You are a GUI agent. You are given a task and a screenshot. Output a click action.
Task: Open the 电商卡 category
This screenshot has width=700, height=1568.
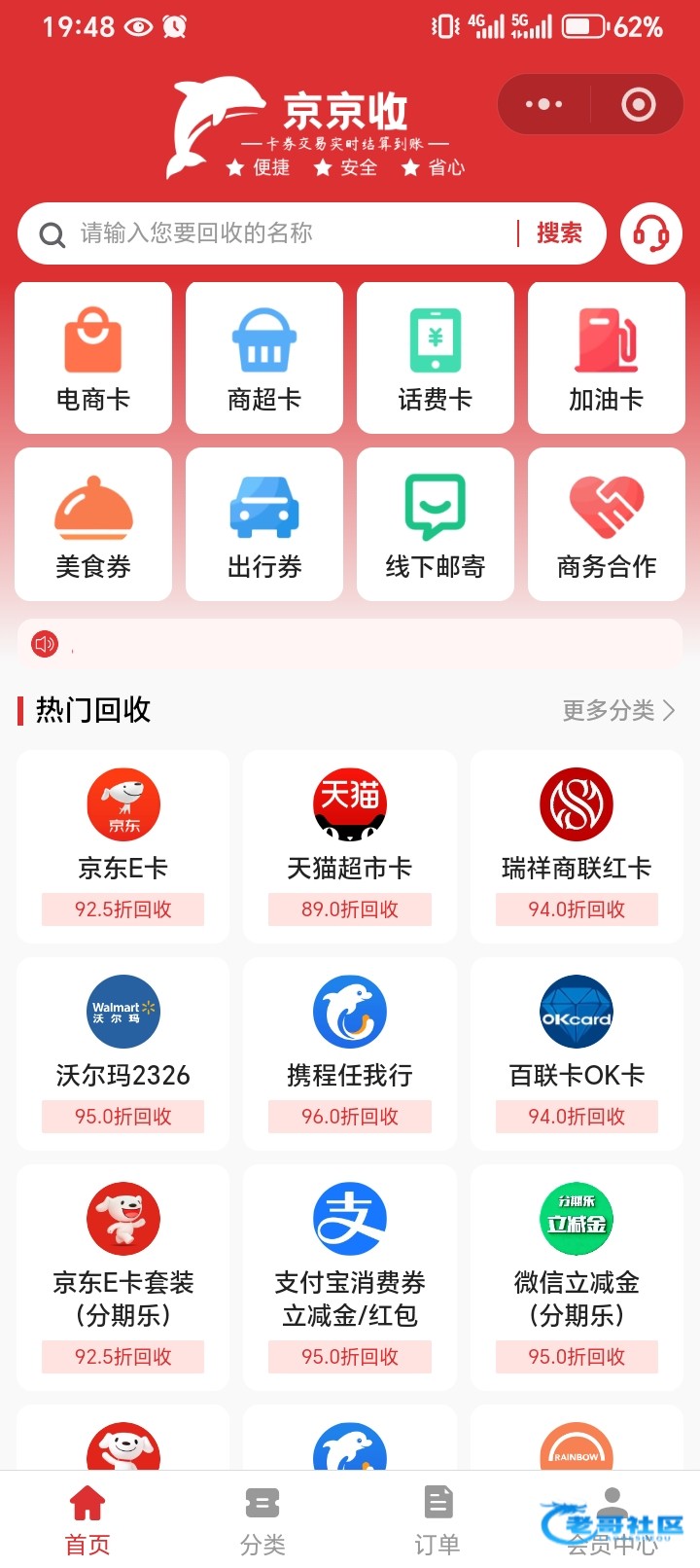pyautogui.click(x=93, y=358)
